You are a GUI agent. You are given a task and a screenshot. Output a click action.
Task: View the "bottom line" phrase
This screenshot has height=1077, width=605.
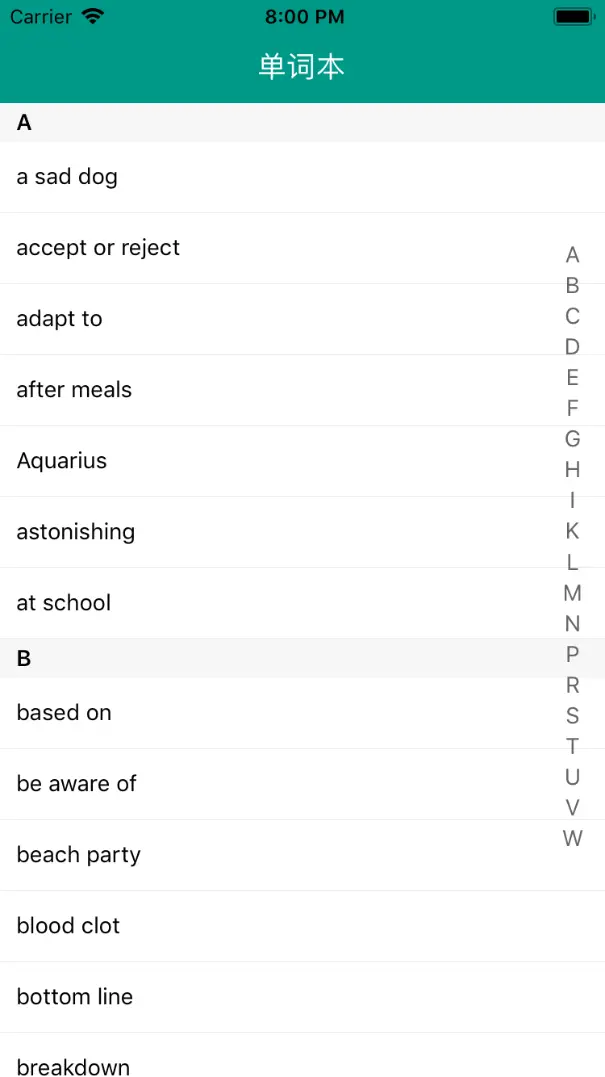click(75, 997)
